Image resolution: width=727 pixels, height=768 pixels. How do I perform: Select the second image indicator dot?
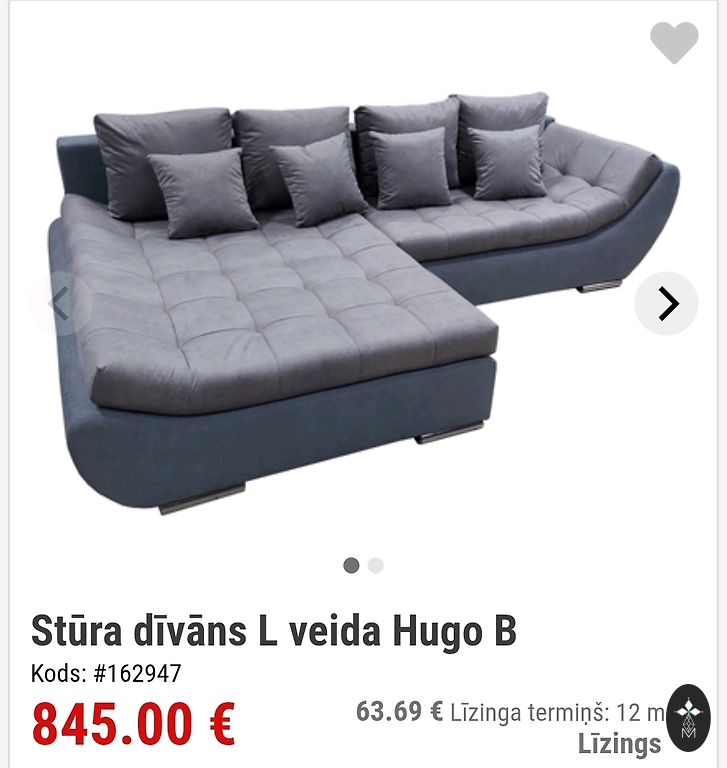point(376,565)
